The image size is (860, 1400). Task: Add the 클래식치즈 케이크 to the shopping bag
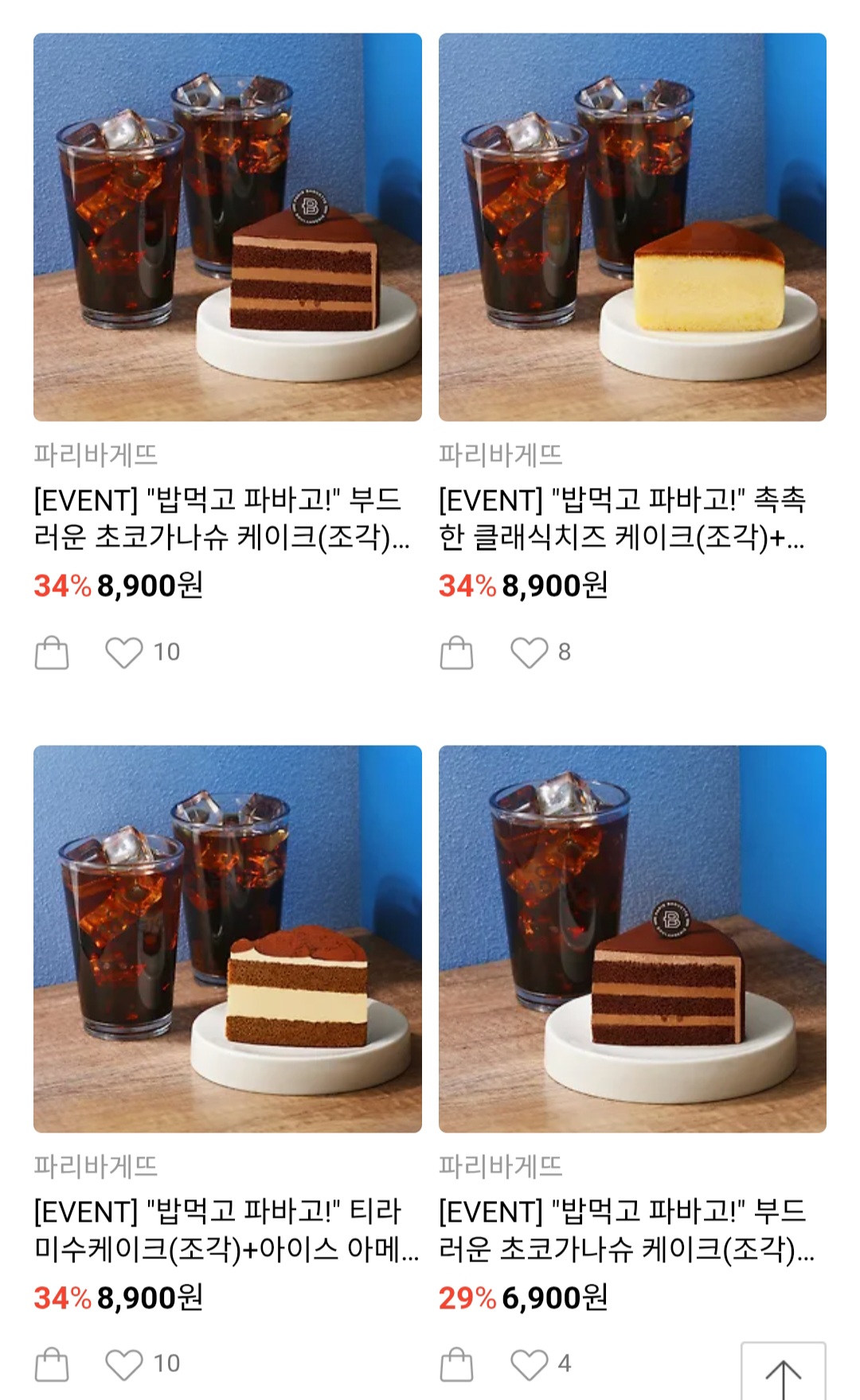456,653
